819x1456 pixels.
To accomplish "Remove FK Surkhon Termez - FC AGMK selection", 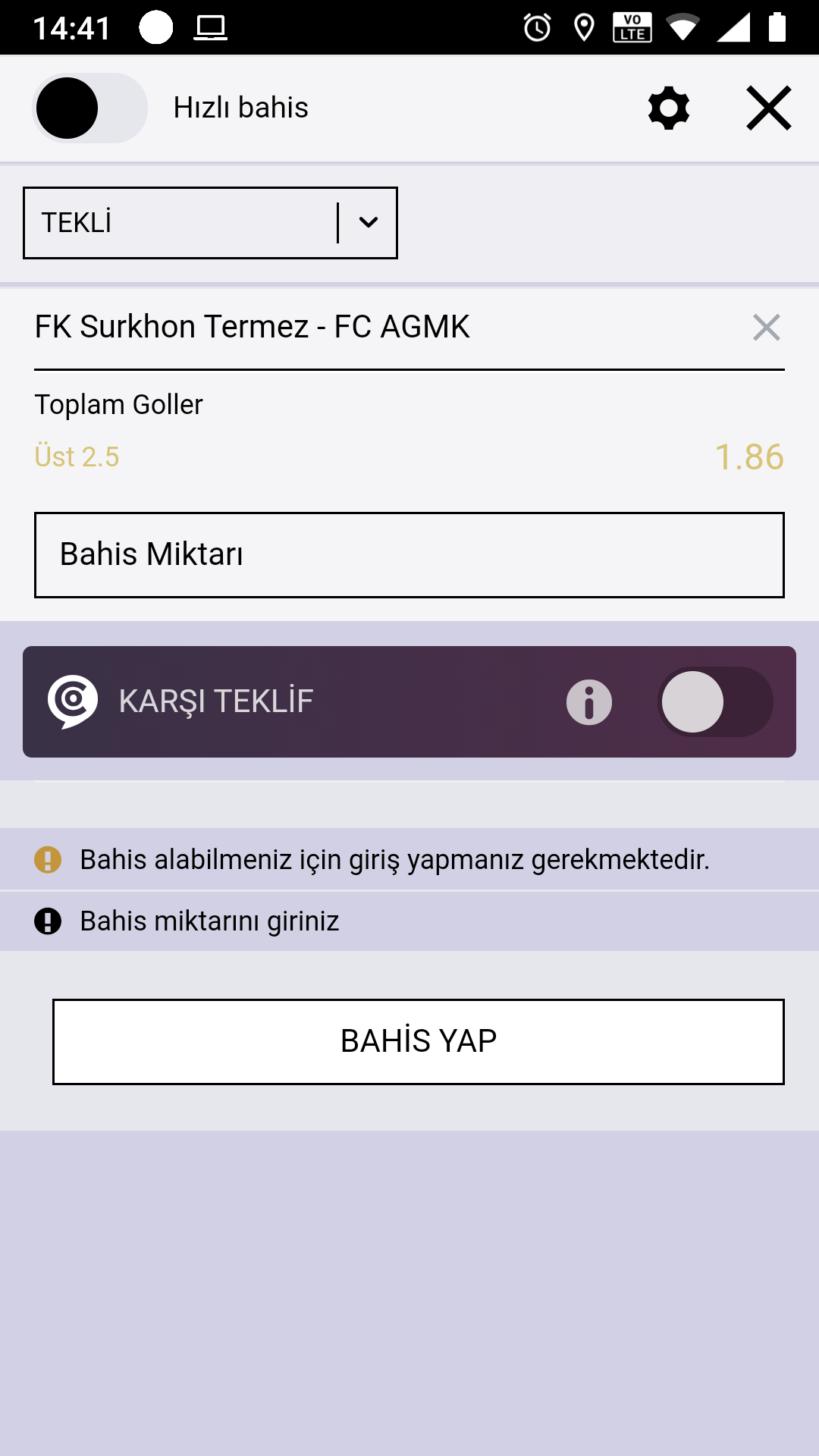I will [767, 328].
